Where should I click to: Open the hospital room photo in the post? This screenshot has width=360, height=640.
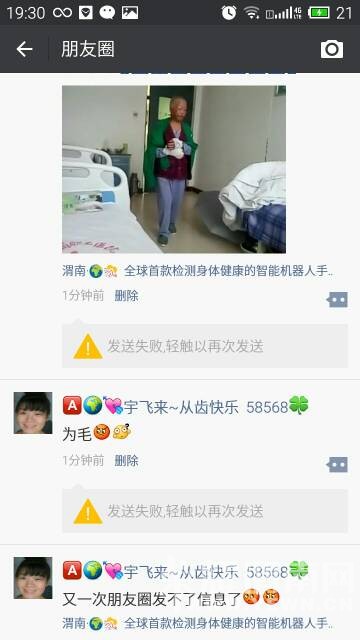(x=174, y=169)
